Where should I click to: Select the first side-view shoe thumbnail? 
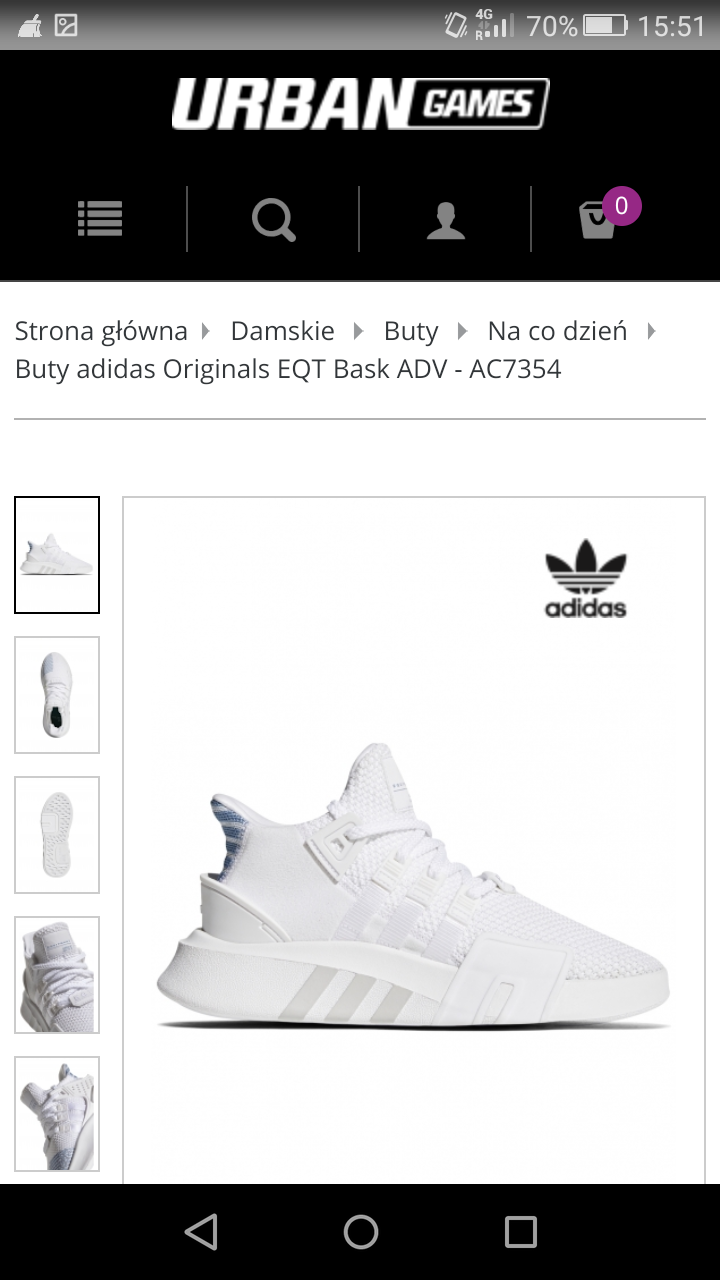(57, 555)
